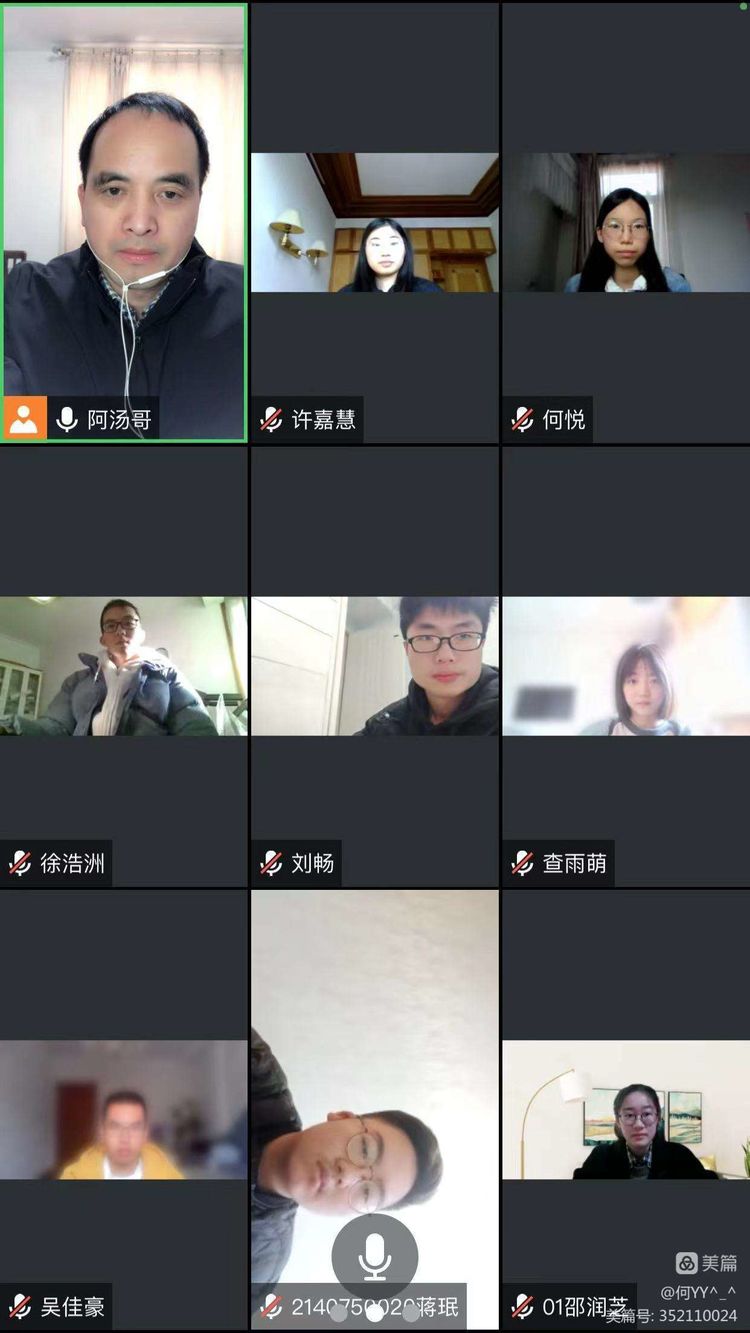Viewport: 750px width, 1333px height.
Task: Select 徐浩洲's video tile
Action: tap(124, 666)
